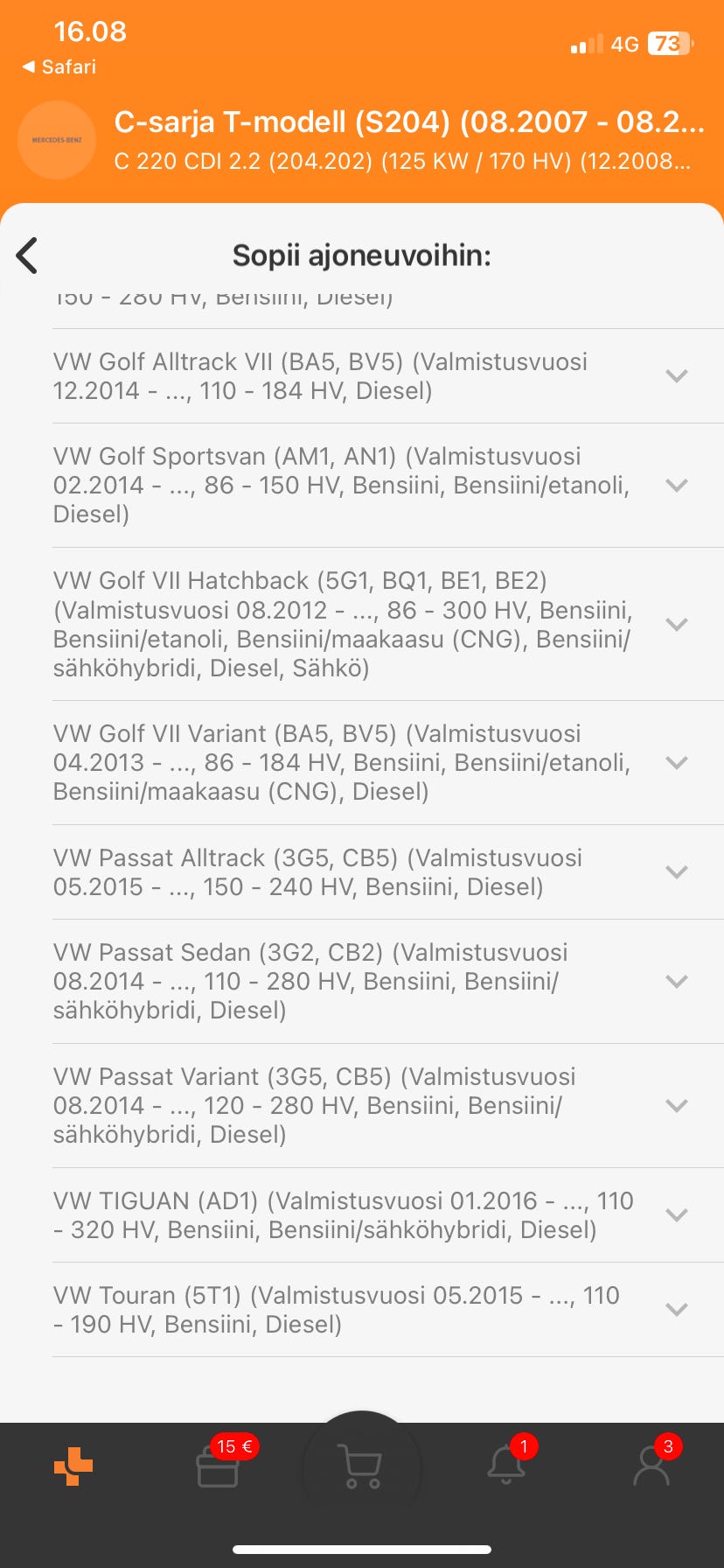Expand VW Passat Sedan row
Screen dimensions: 724x1568
tap(676, 981)
